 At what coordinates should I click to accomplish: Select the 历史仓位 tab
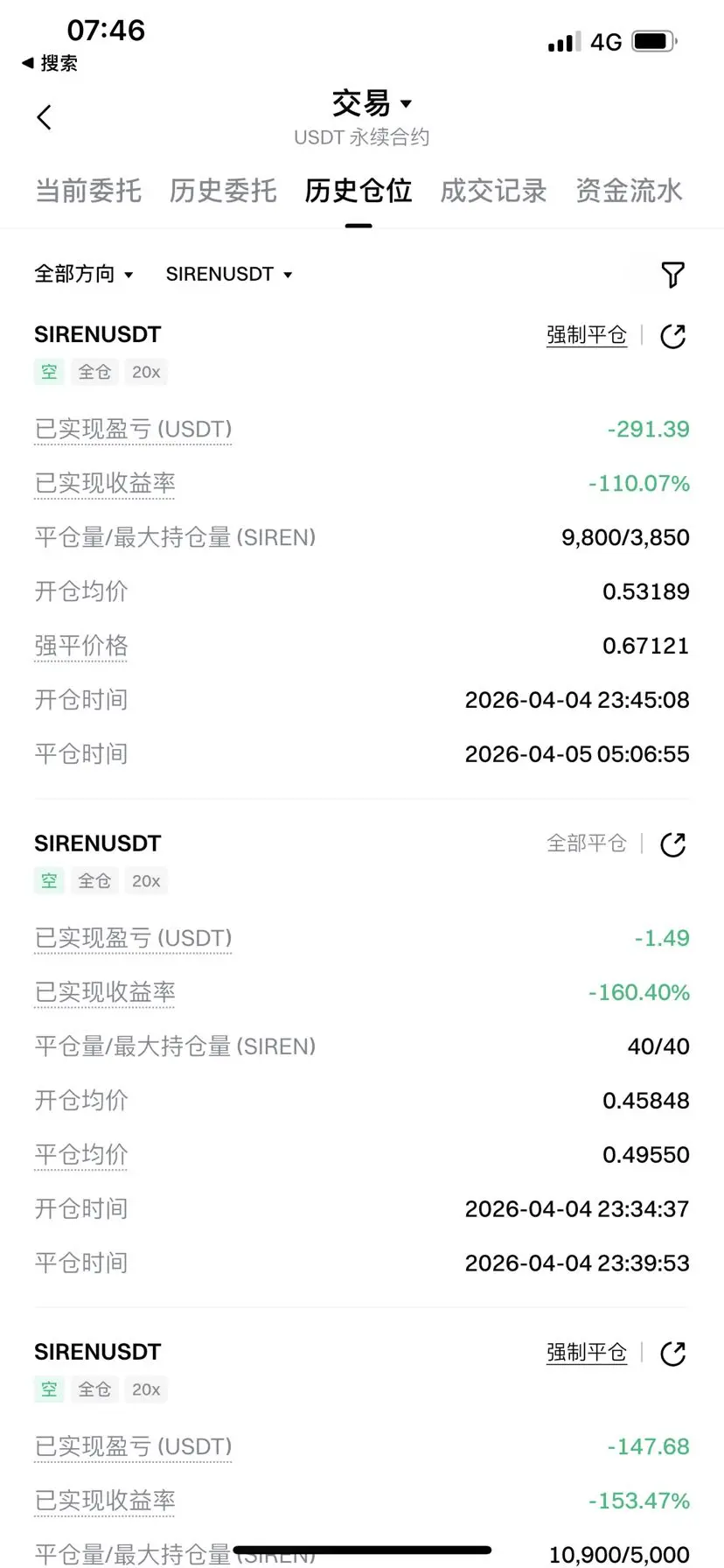(359, 191)
